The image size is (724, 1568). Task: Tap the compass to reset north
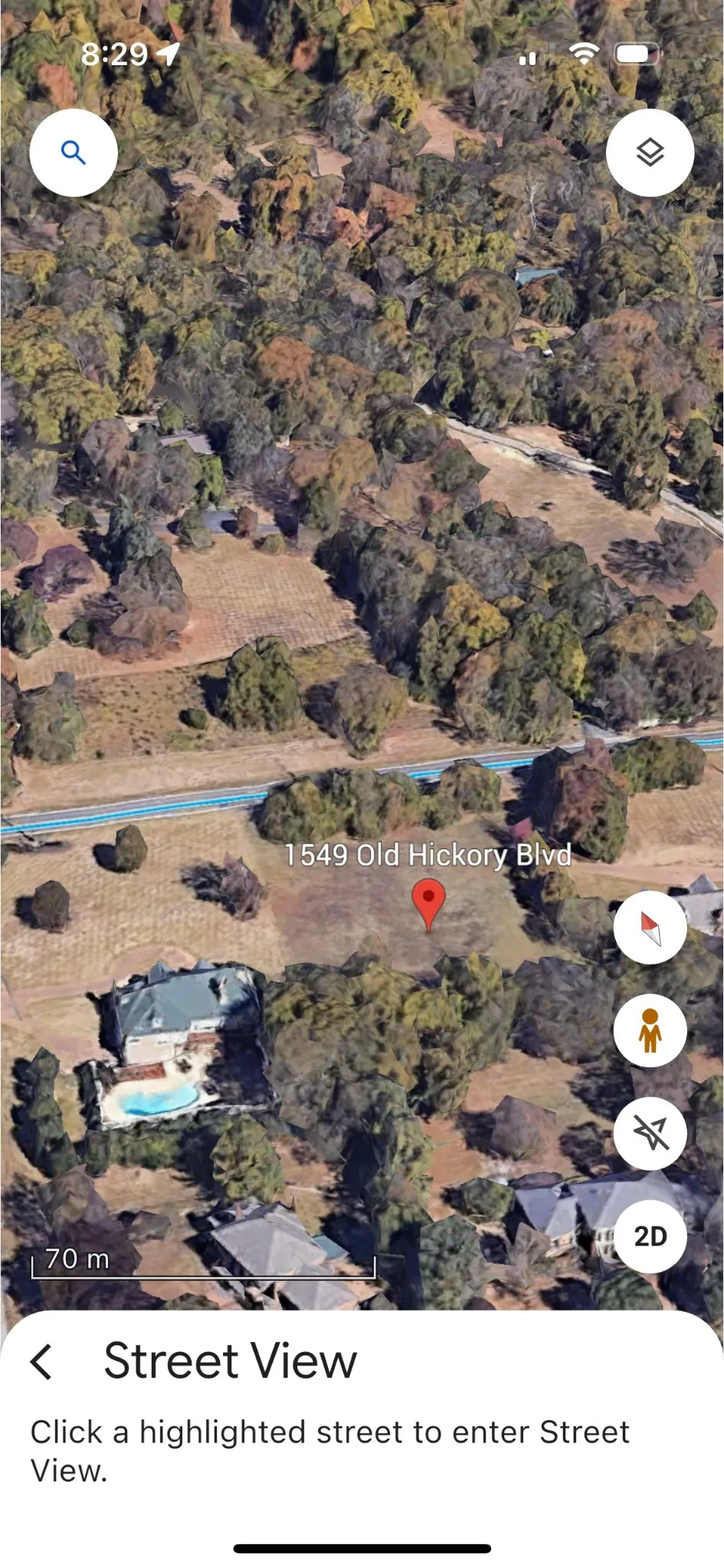point(650,927)
